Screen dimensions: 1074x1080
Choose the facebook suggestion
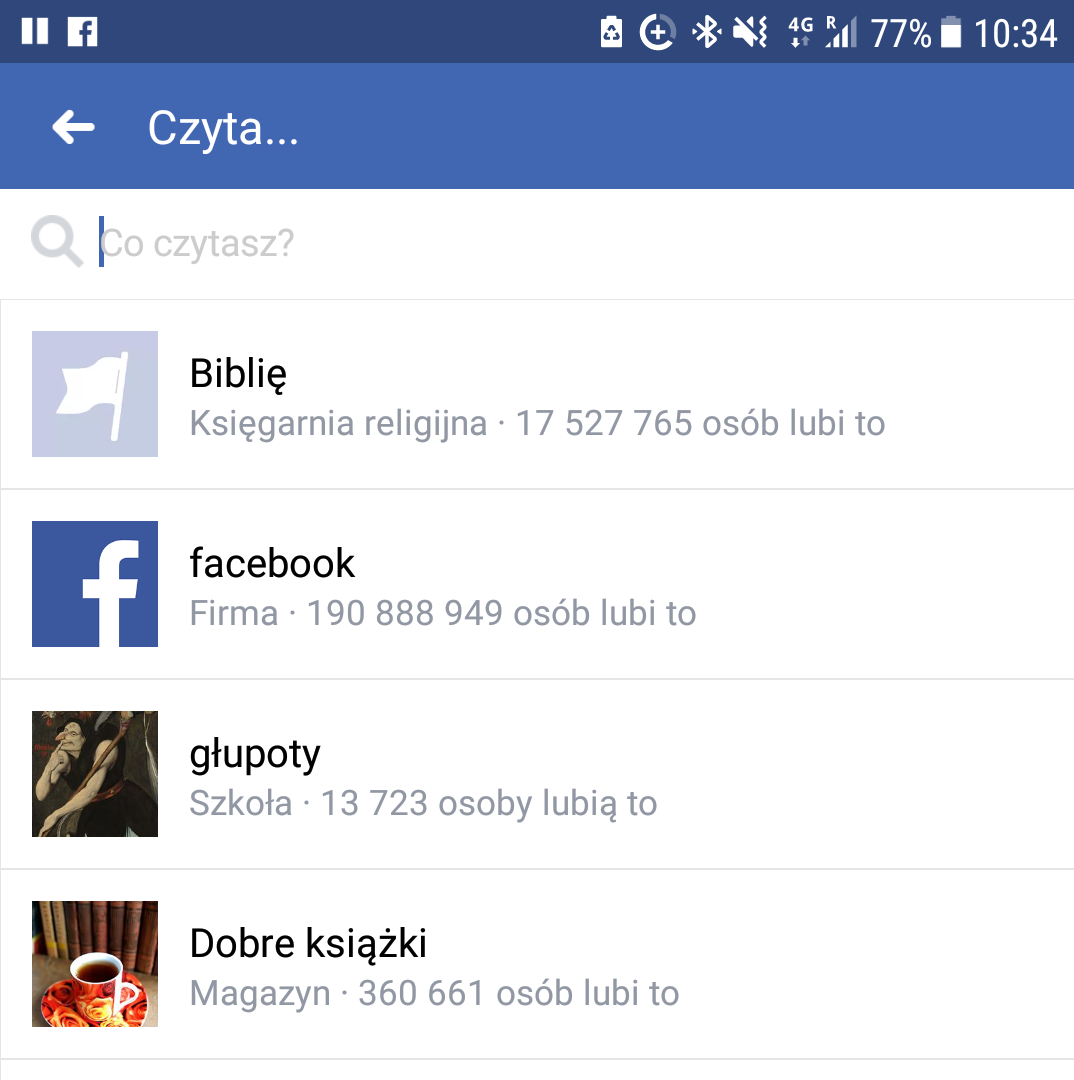[x=537, y=585]
